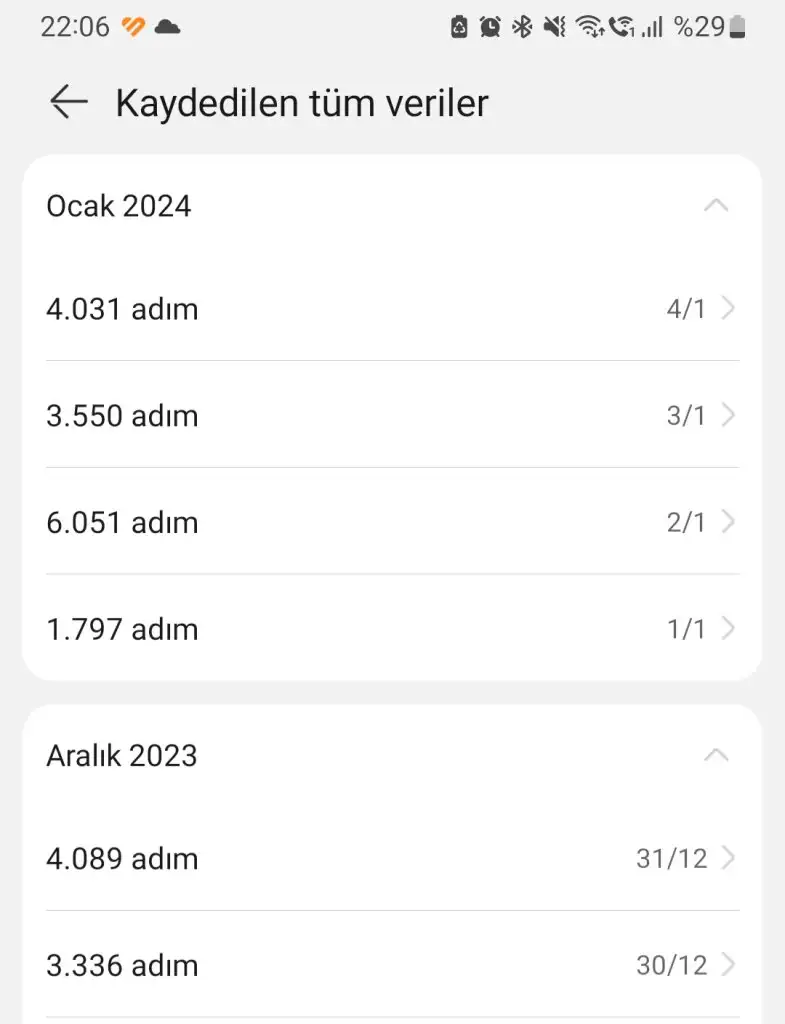View the 6.051 adım record for 2/1
The image size is (785, 1024).
[392, 522]
